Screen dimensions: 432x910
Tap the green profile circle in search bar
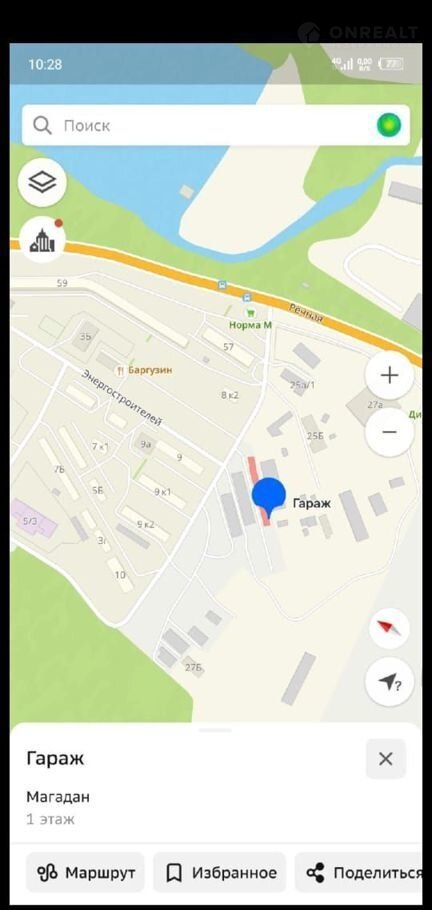pos(388,125)
